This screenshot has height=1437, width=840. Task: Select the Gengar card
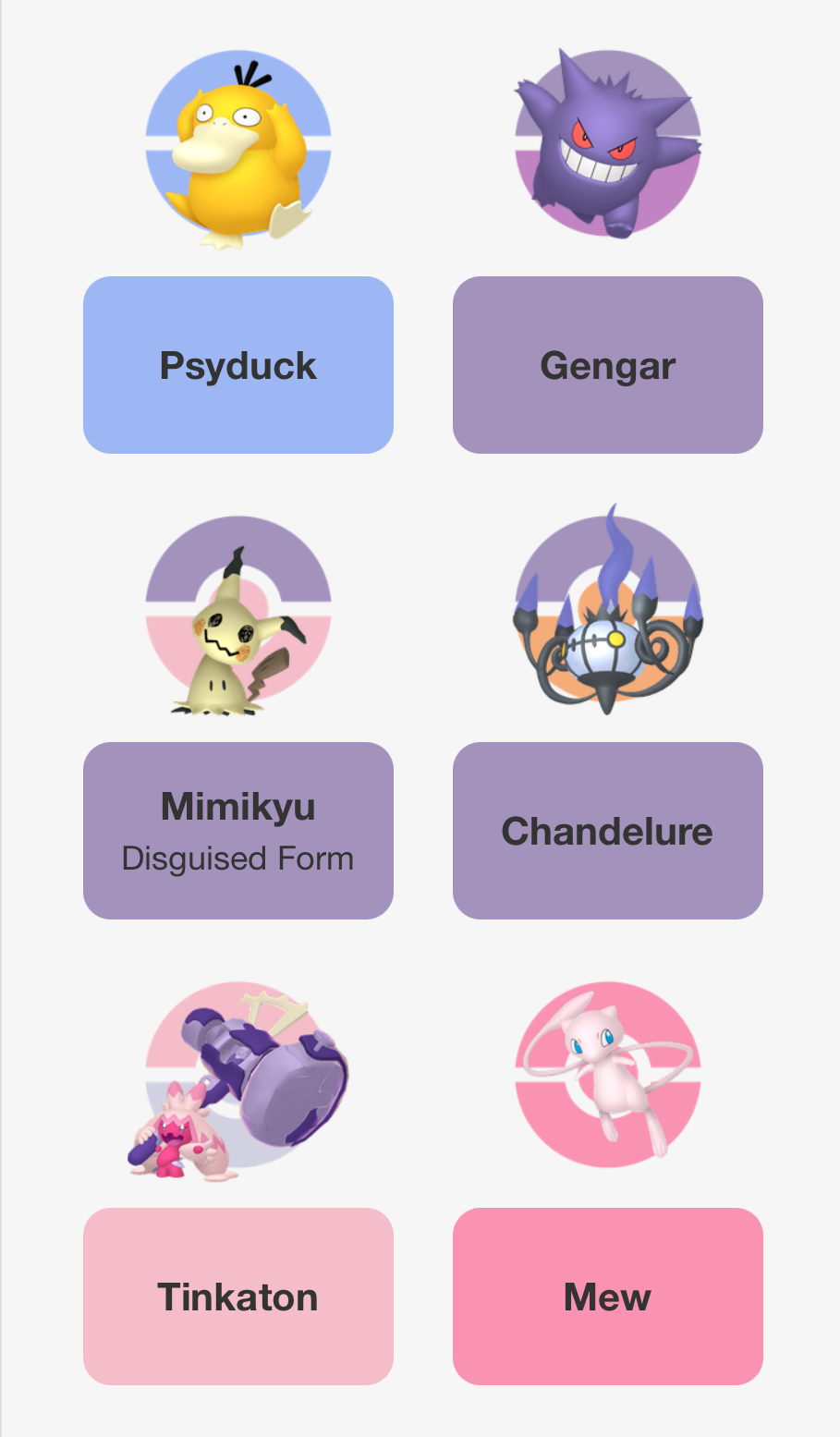607,365
